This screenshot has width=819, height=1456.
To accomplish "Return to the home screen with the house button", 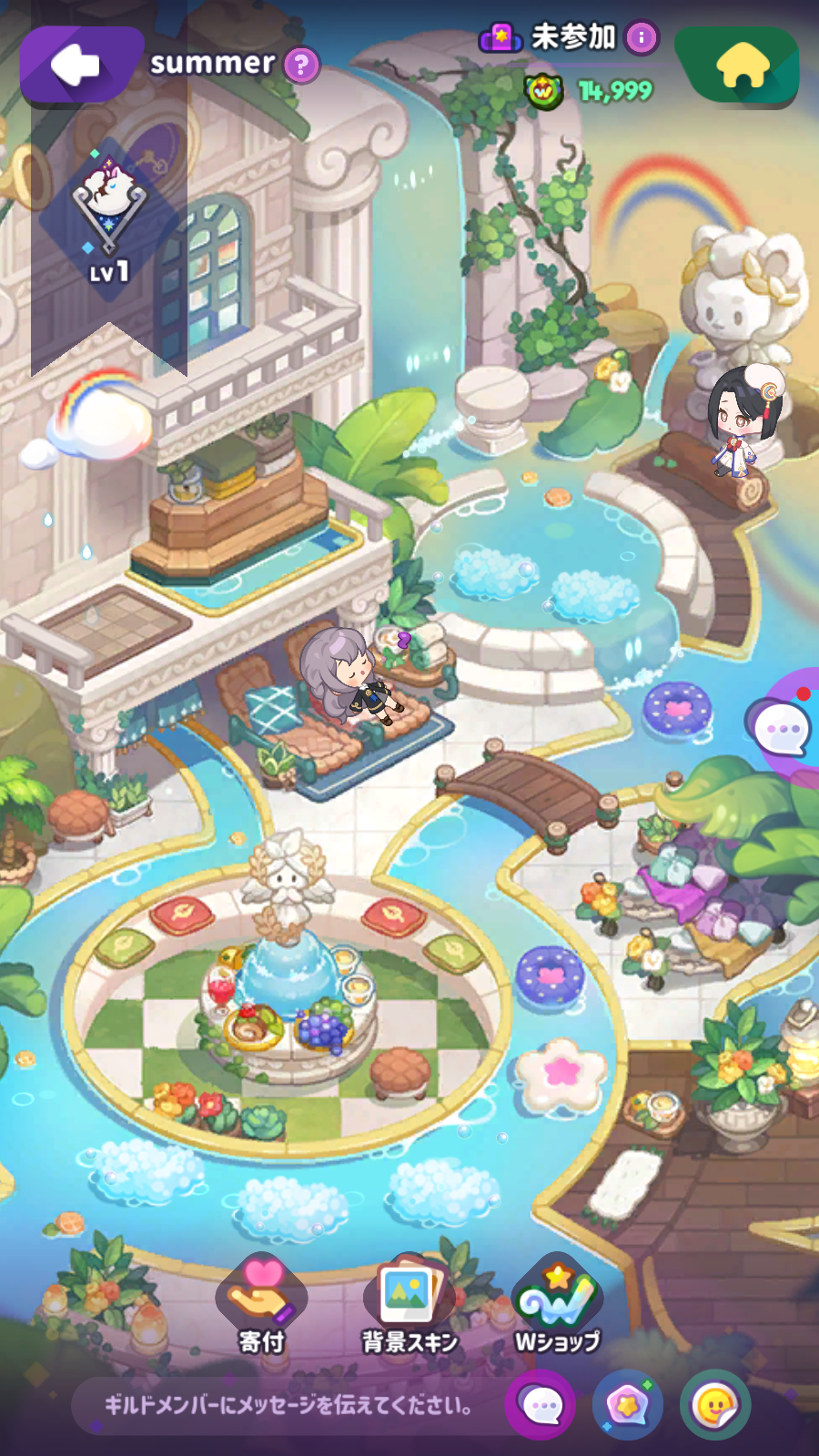I will coord(742,66).
